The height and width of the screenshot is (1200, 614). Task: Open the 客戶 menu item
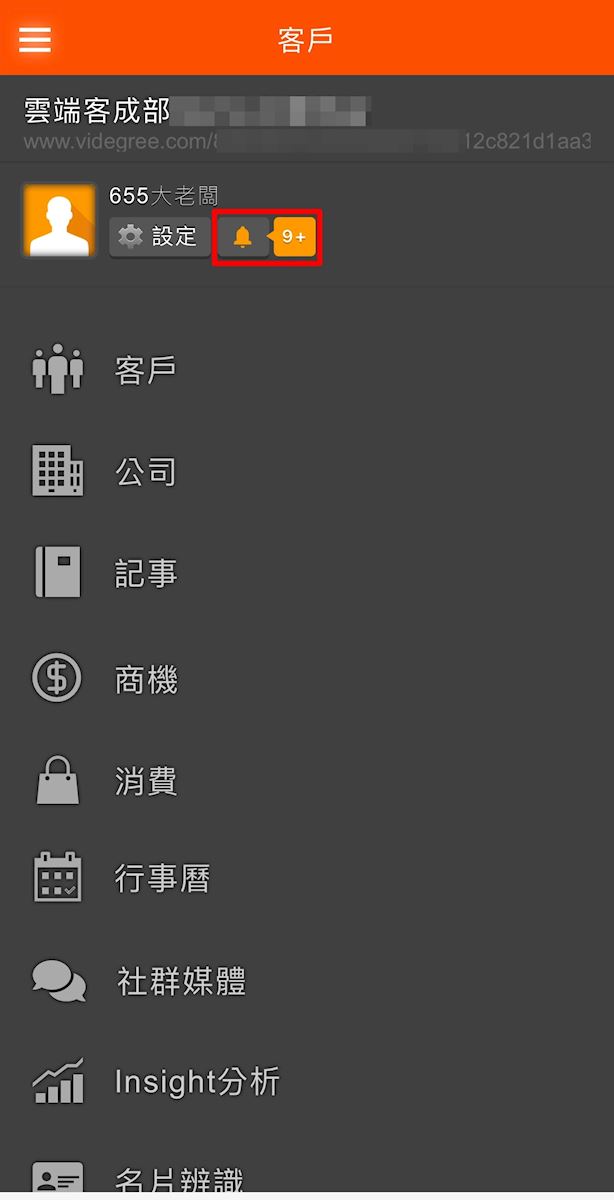click(x=145, y=370)
